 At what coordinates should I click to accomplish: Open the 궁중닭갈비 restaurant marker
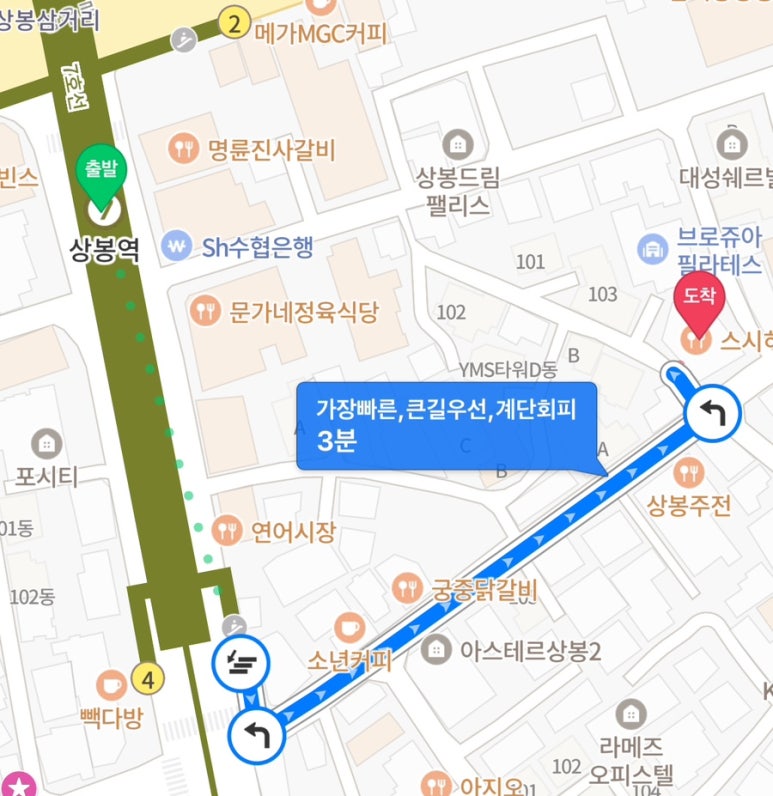pos(406,588)
